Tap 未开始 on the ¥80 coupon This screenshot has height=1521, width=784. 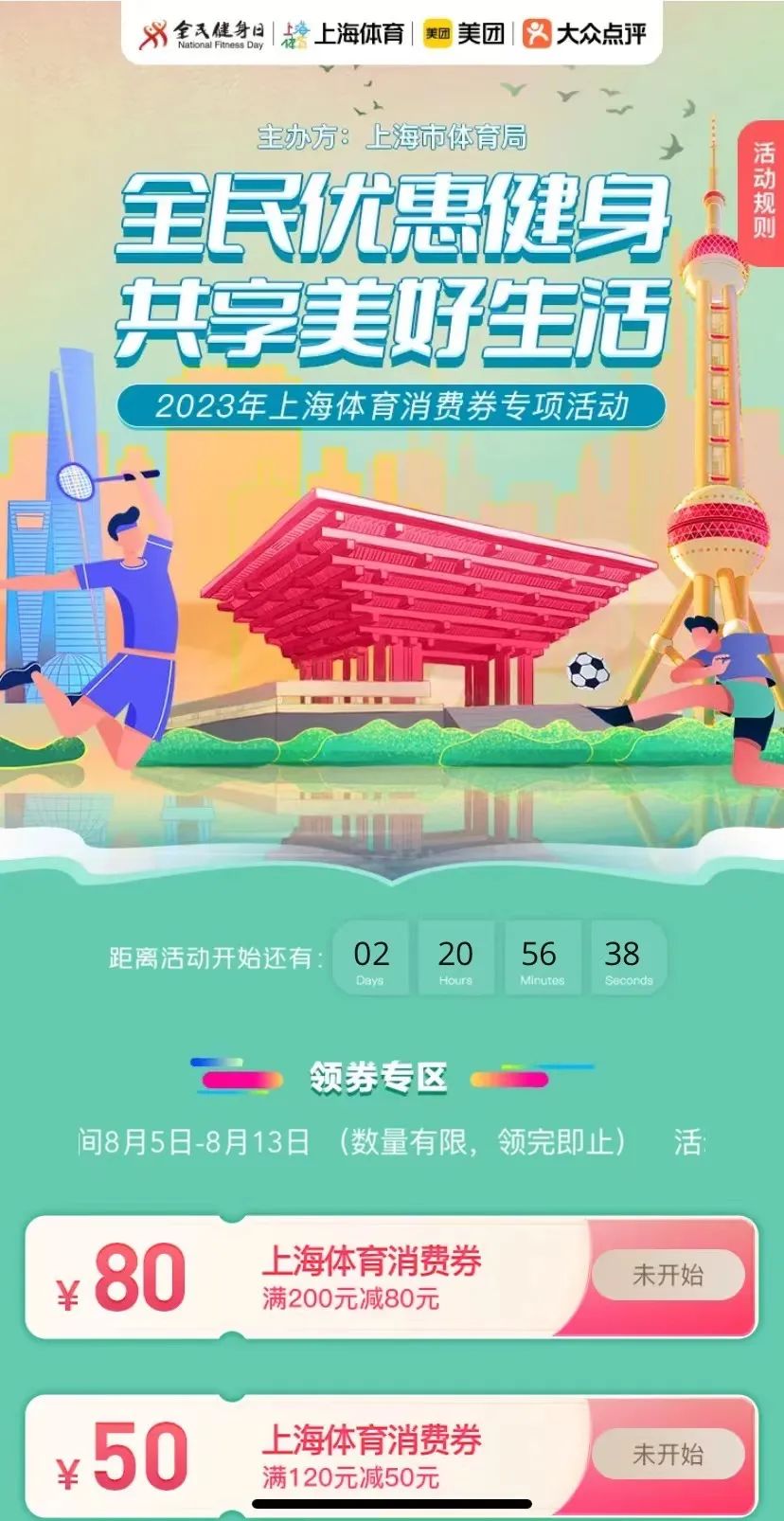tap(668, 1275)
